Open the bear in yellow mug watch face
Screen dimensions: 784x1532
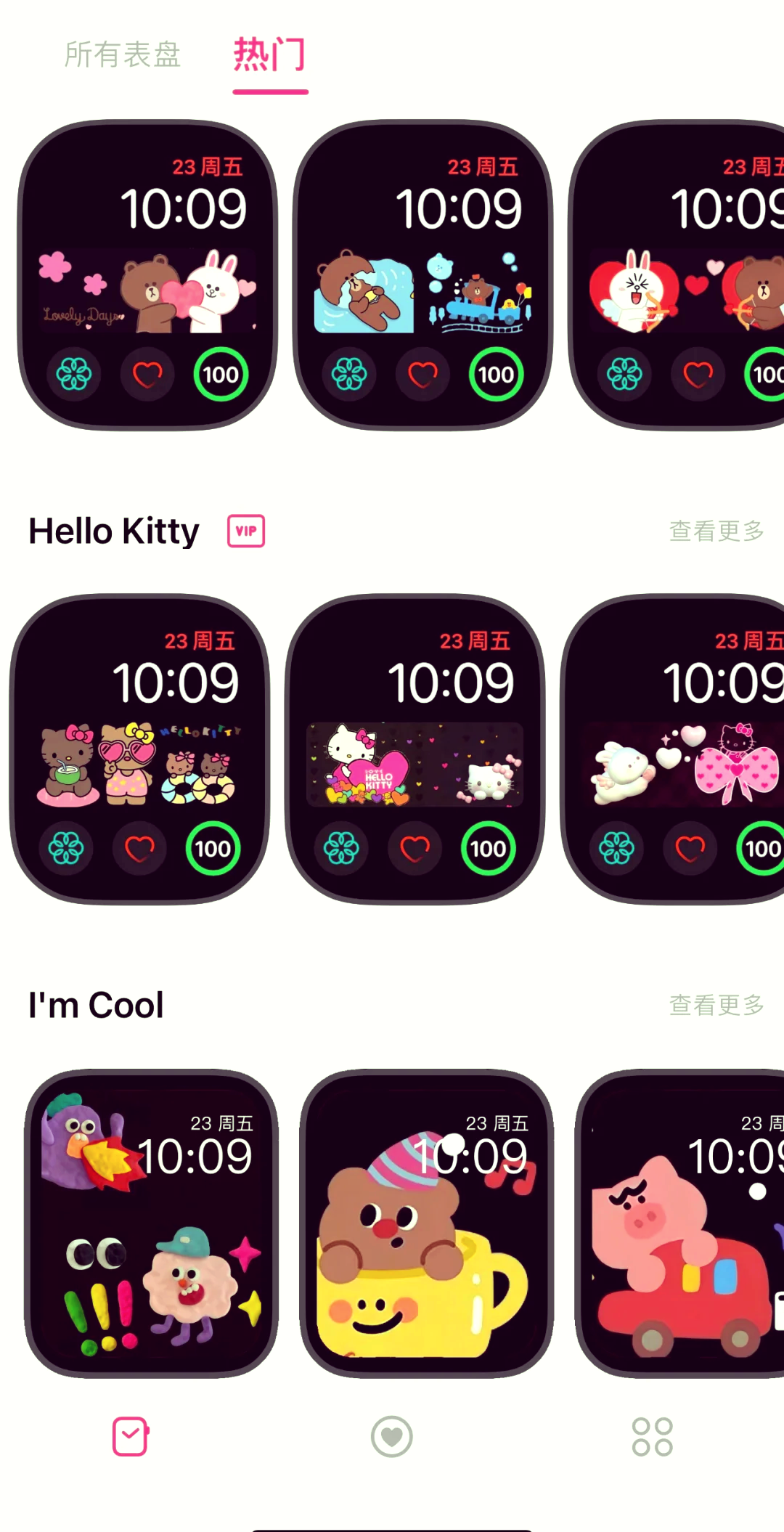(x=426, y=1223)
